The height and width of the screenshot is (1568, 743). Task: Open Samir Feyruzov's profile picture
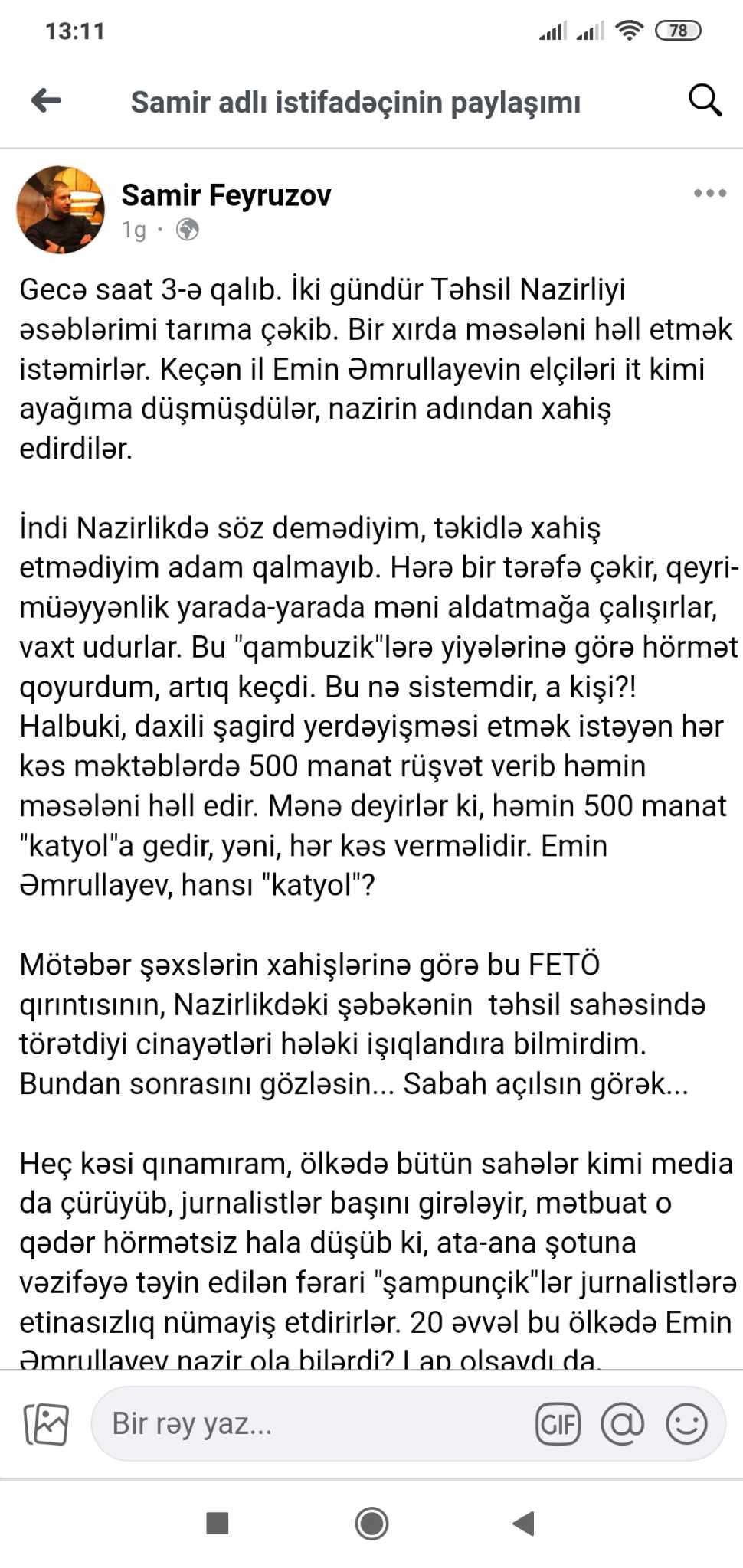click(x=61, y=210)
